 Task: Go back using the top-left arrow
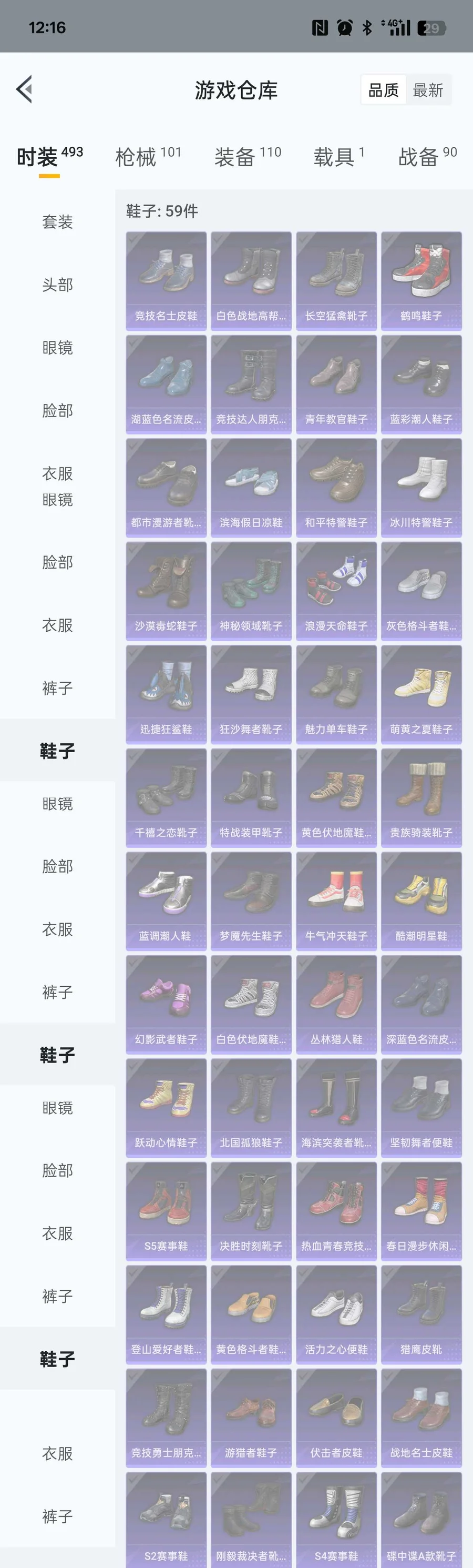(x=24, y=89)
